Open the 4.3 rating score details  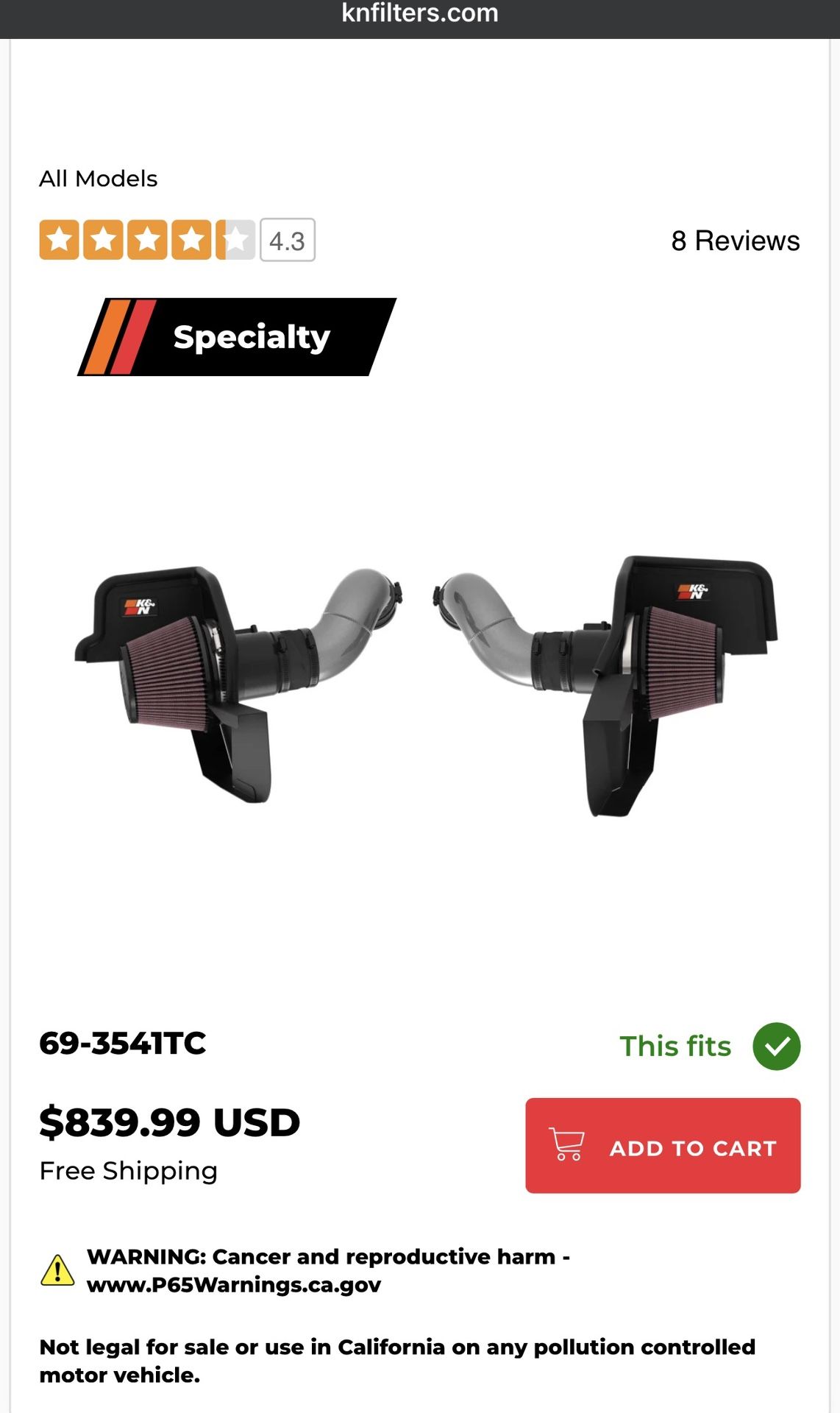[x=289, y=241]
